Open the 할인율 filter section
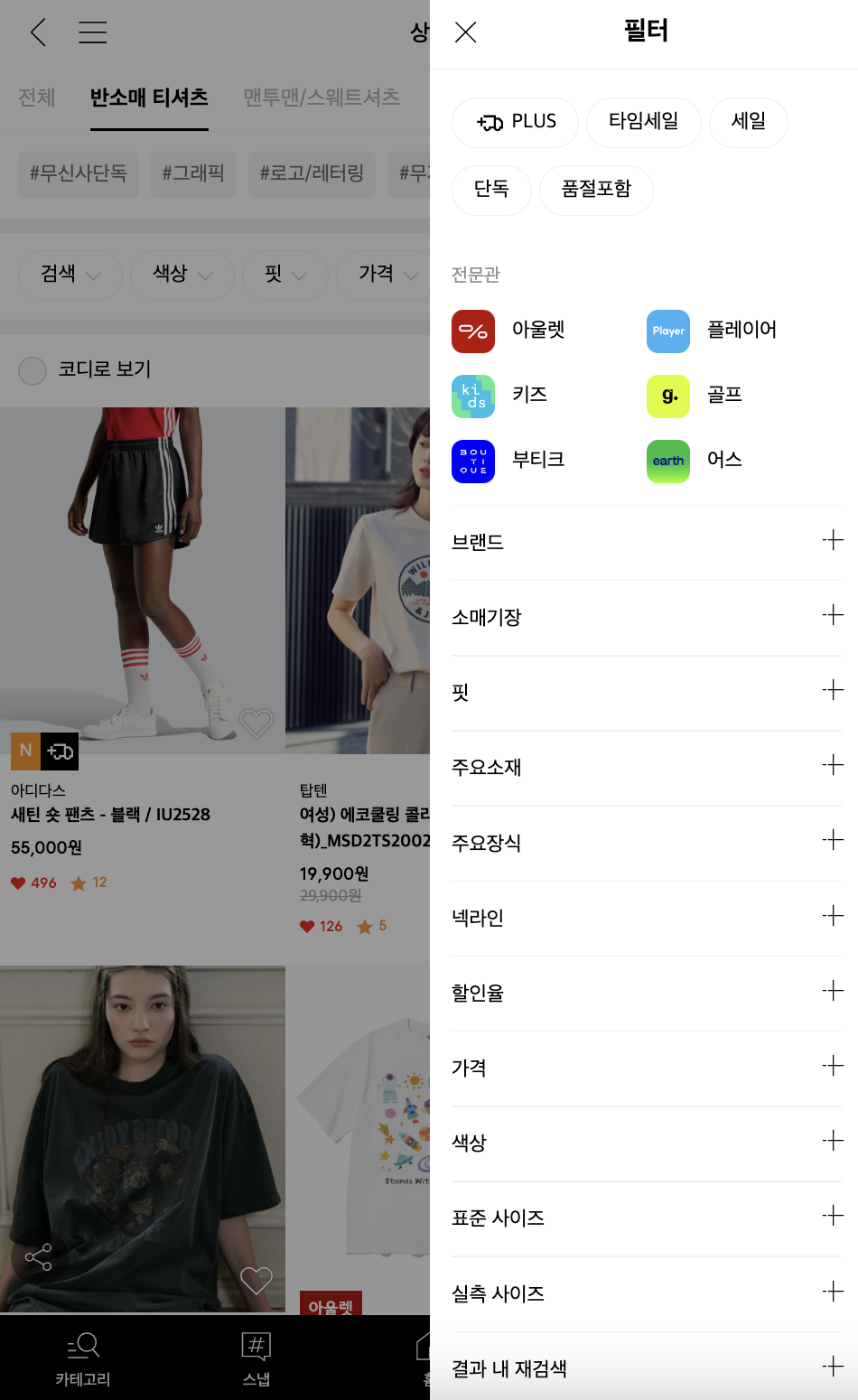Viewport: 858px width, 1400px height. coord(832,992)
